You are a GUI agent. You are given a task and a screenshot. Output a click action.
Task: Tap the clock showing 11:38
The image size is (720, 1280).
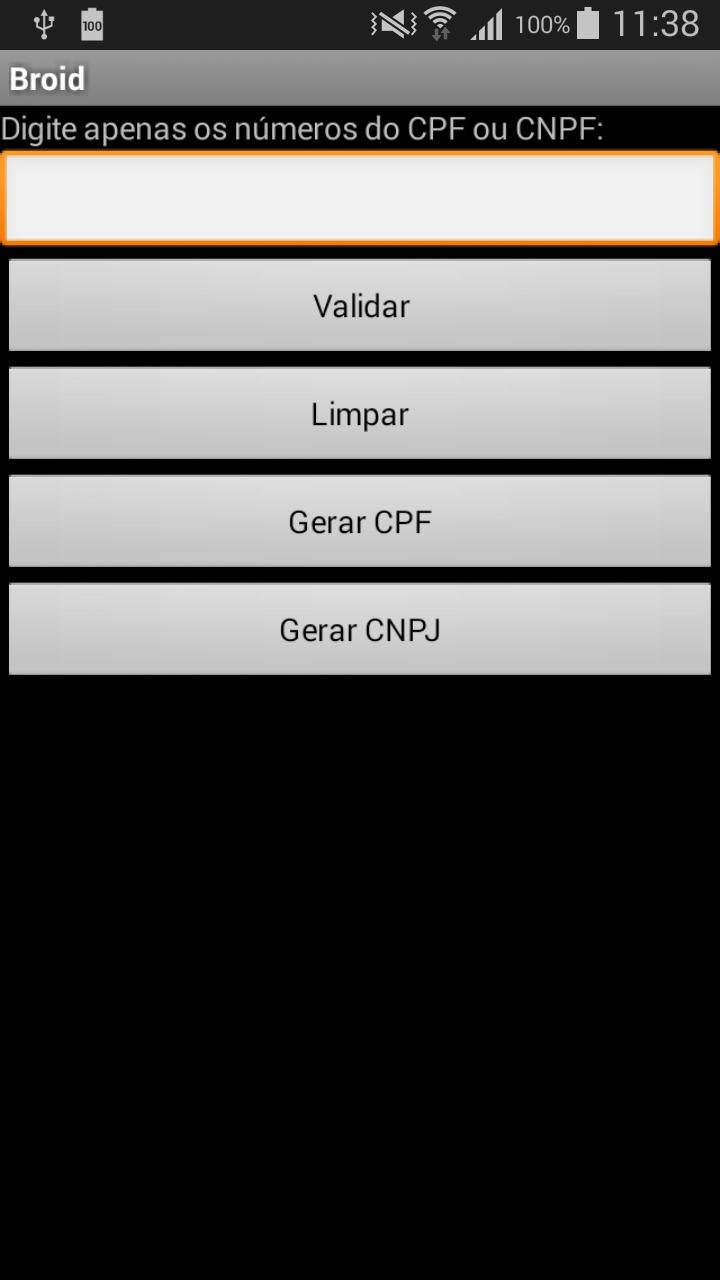point(655,23)
